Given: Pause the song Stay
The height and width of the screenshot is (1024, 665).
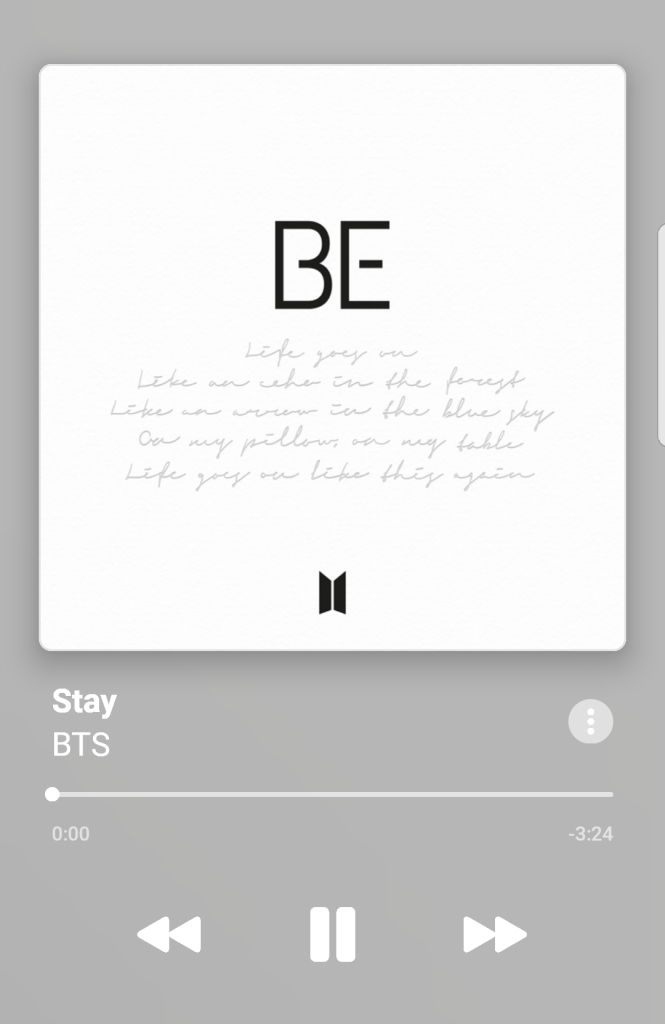Looking at the screenshot, I should pyautogui.click(x=332, y=934).
